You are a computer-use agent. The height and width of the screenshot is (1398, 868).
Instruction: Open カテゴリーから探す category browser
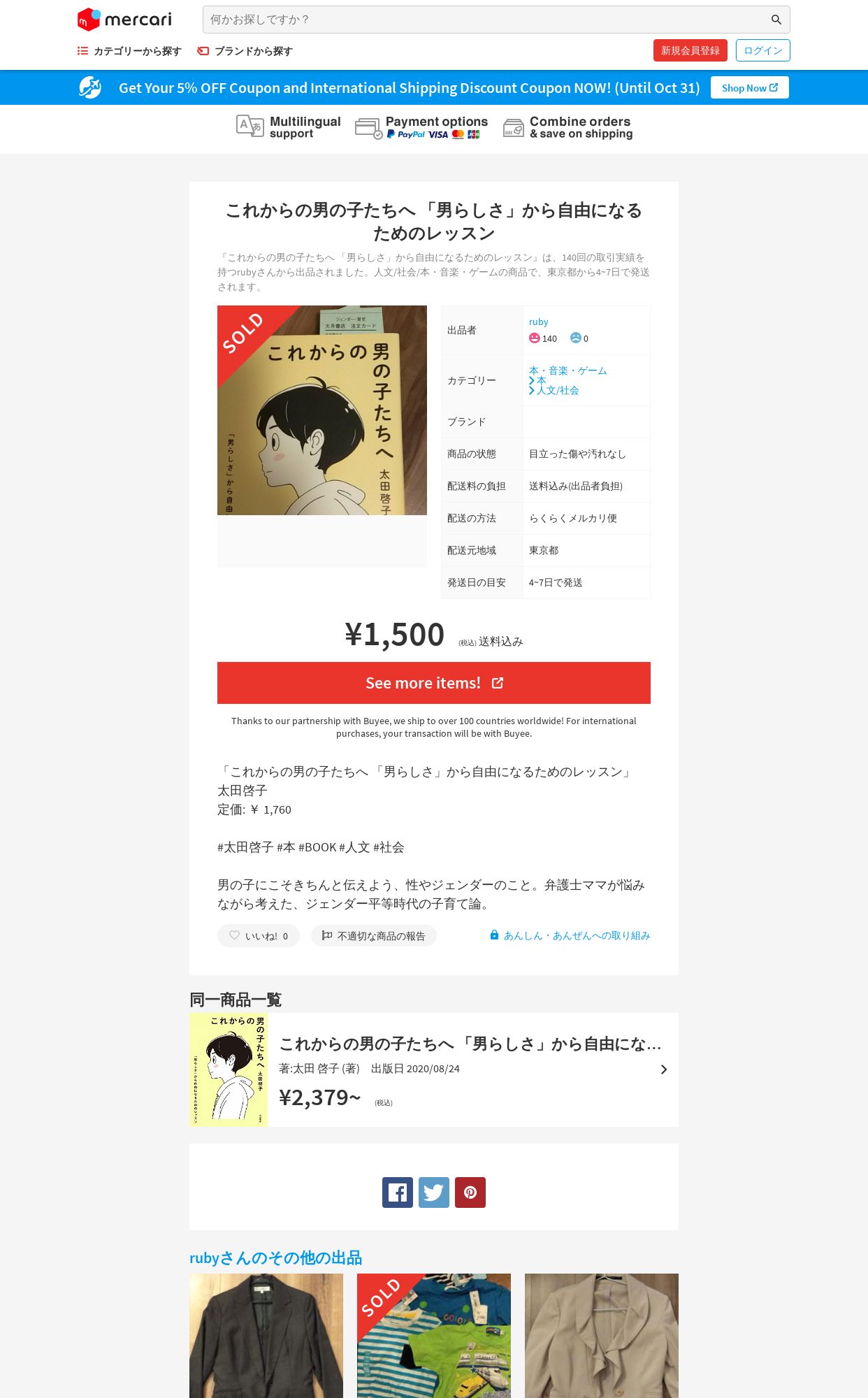pyautogui.click(x=129, y=51)
